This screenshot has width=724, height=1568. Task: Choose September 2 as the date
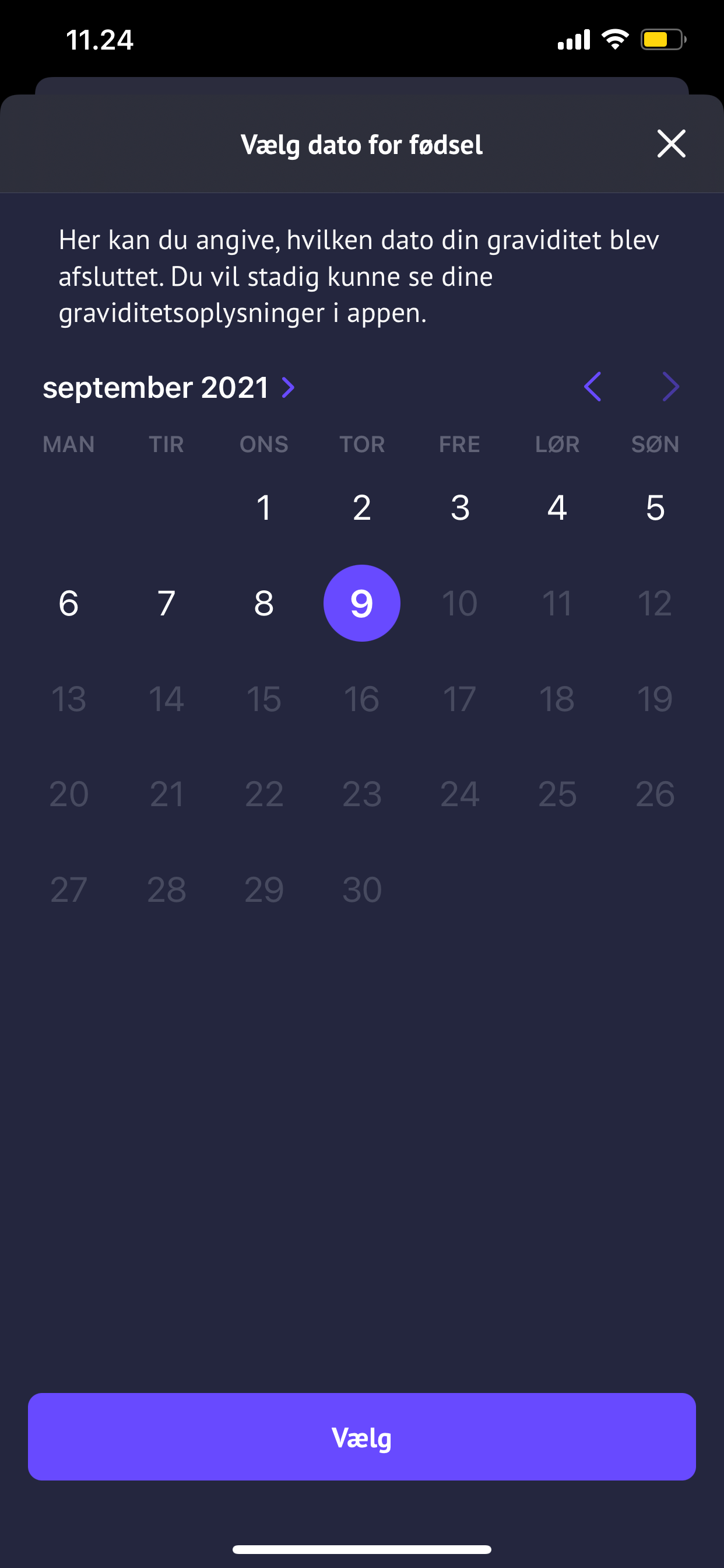362,507
